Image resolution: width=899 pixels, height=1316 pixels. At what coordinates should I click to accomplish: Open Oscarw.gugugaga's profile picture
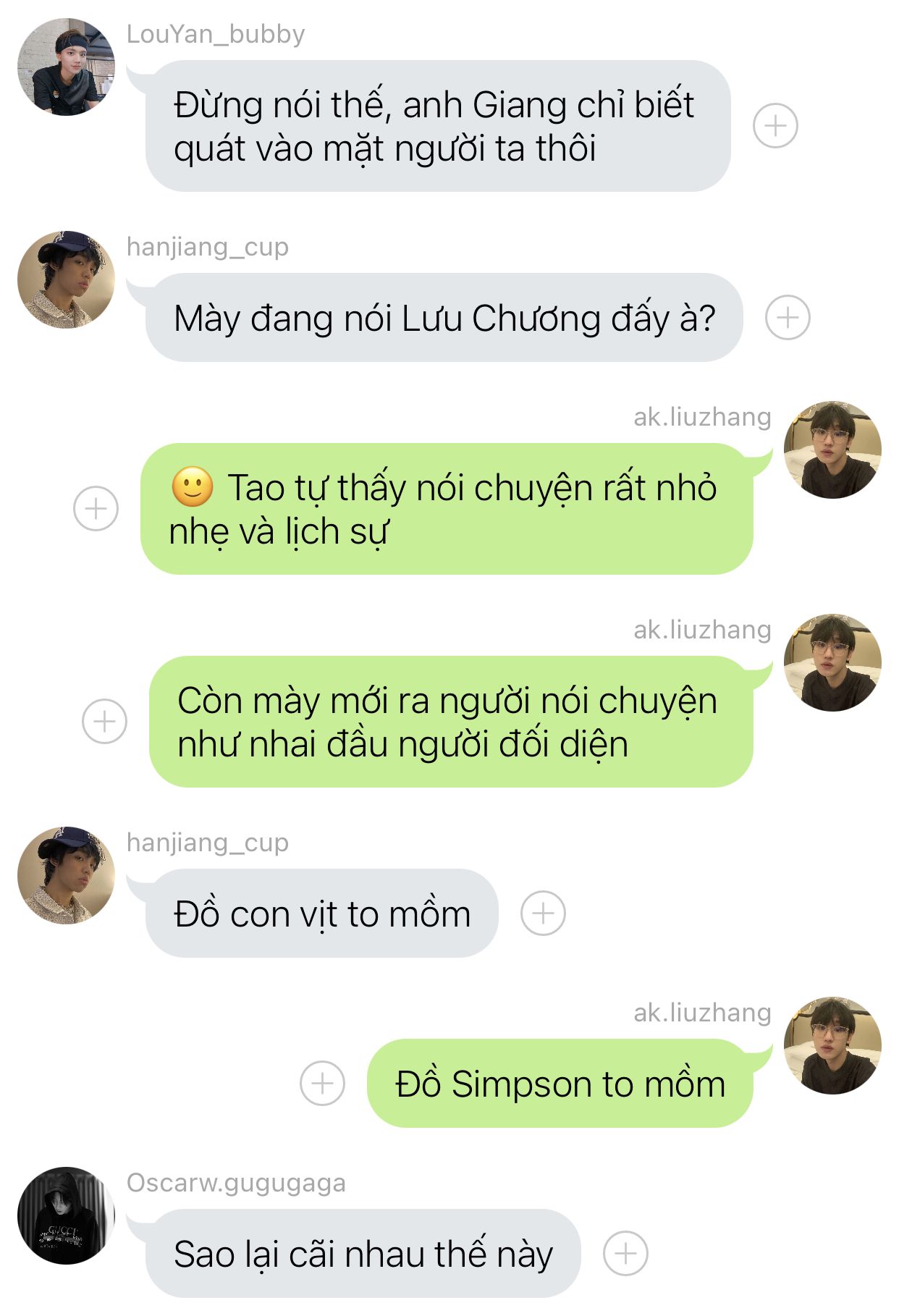tap(66, 1216)
